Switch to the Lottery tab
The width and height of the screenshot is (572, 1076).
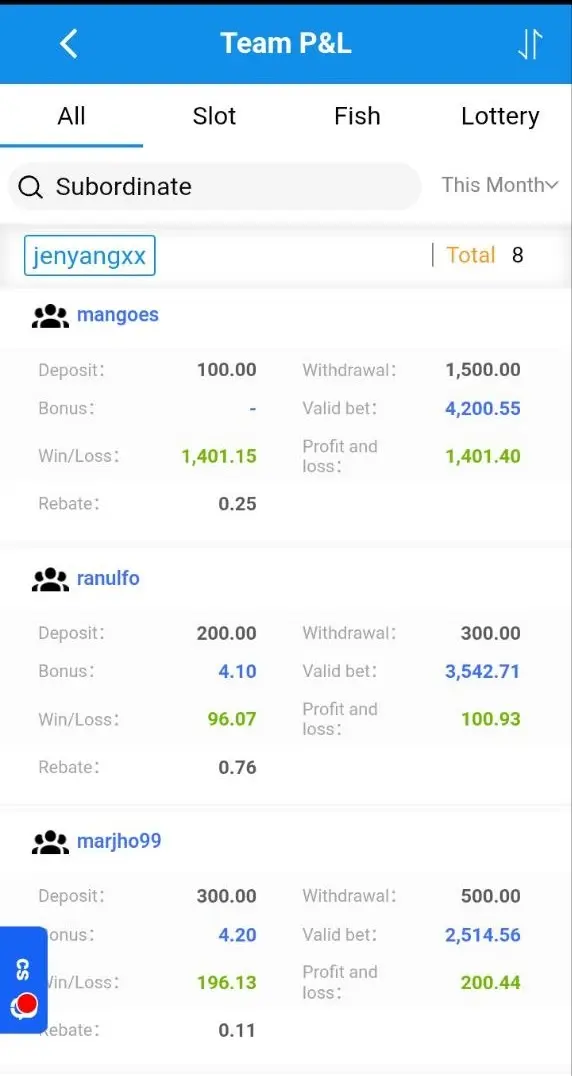coord(500,116)
